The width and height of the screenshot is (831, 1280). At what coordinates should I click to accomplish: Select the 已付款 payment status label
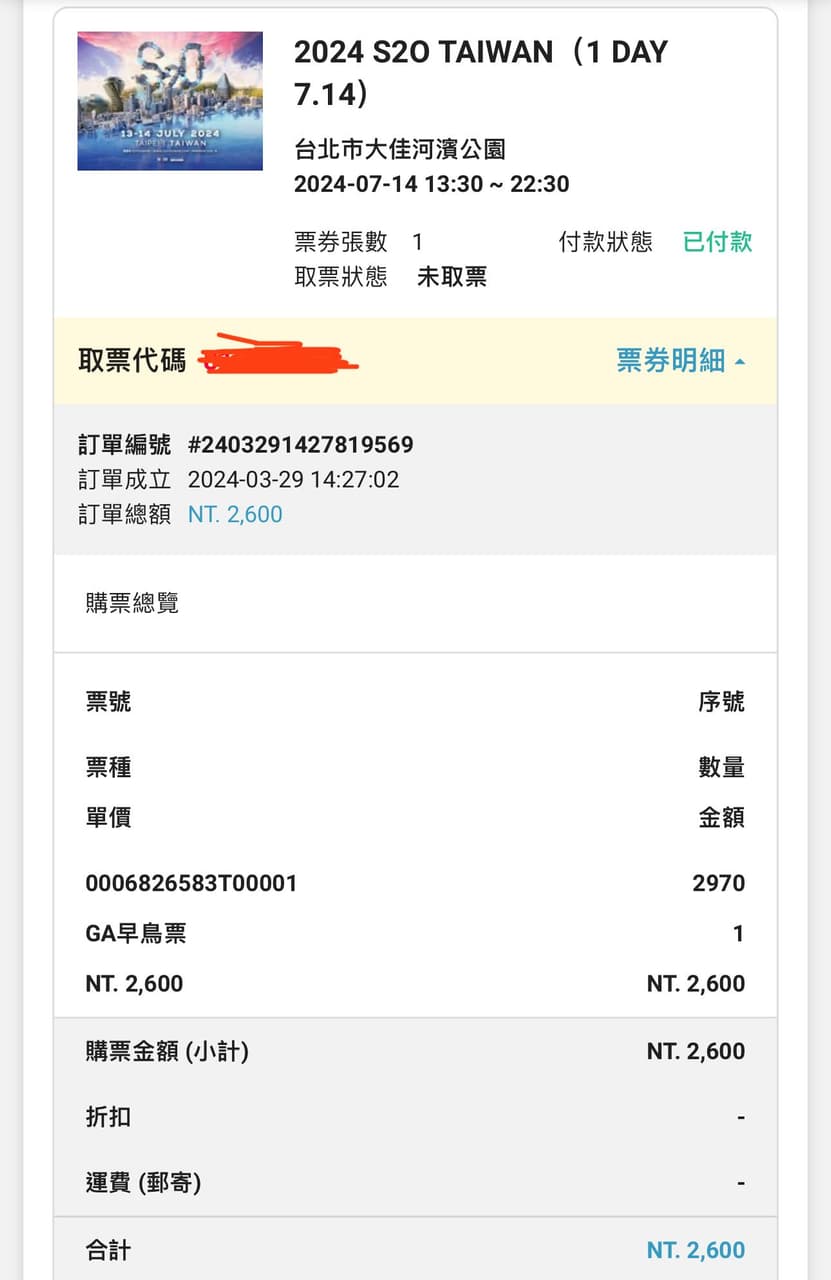click(x=716, y=241)
